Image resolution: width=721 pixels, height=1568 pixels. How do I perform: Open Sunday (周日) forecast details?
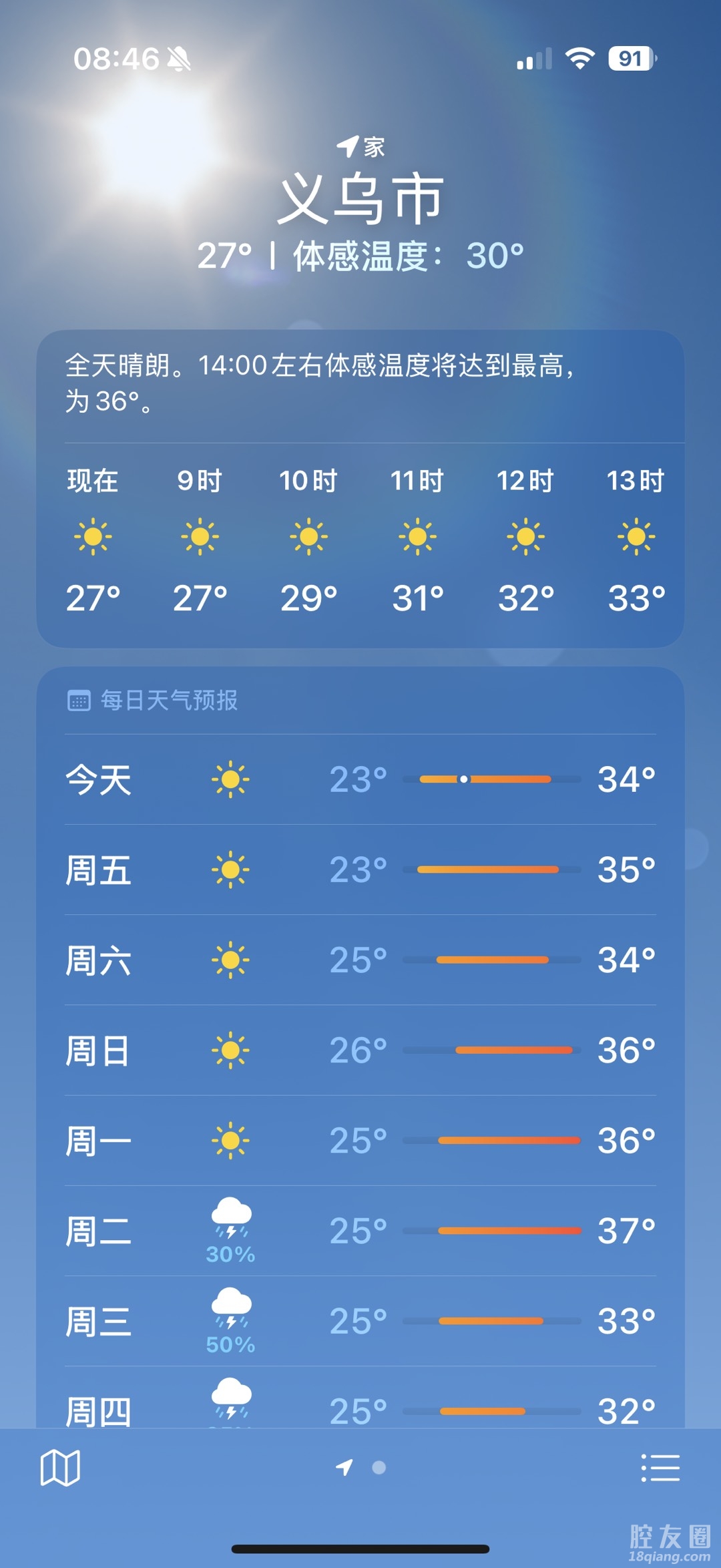[x=360, y=1050]
